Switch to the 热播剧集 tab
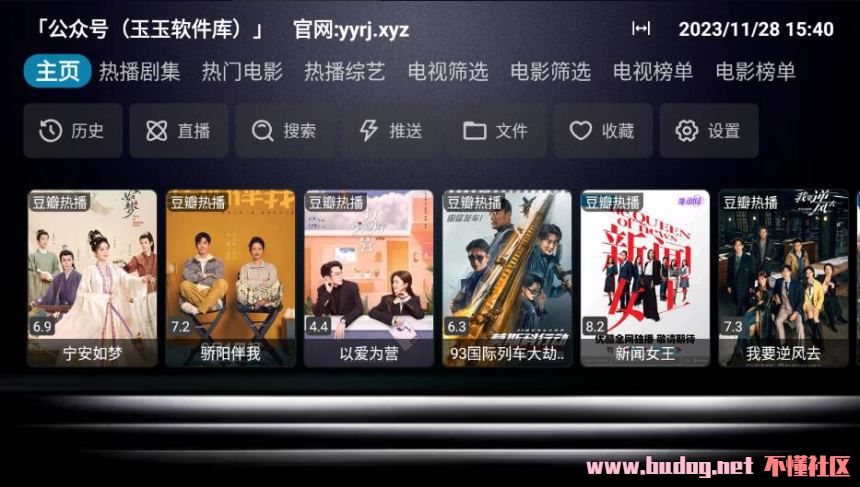This screenshot has height=487, width=860. point(139,72)
